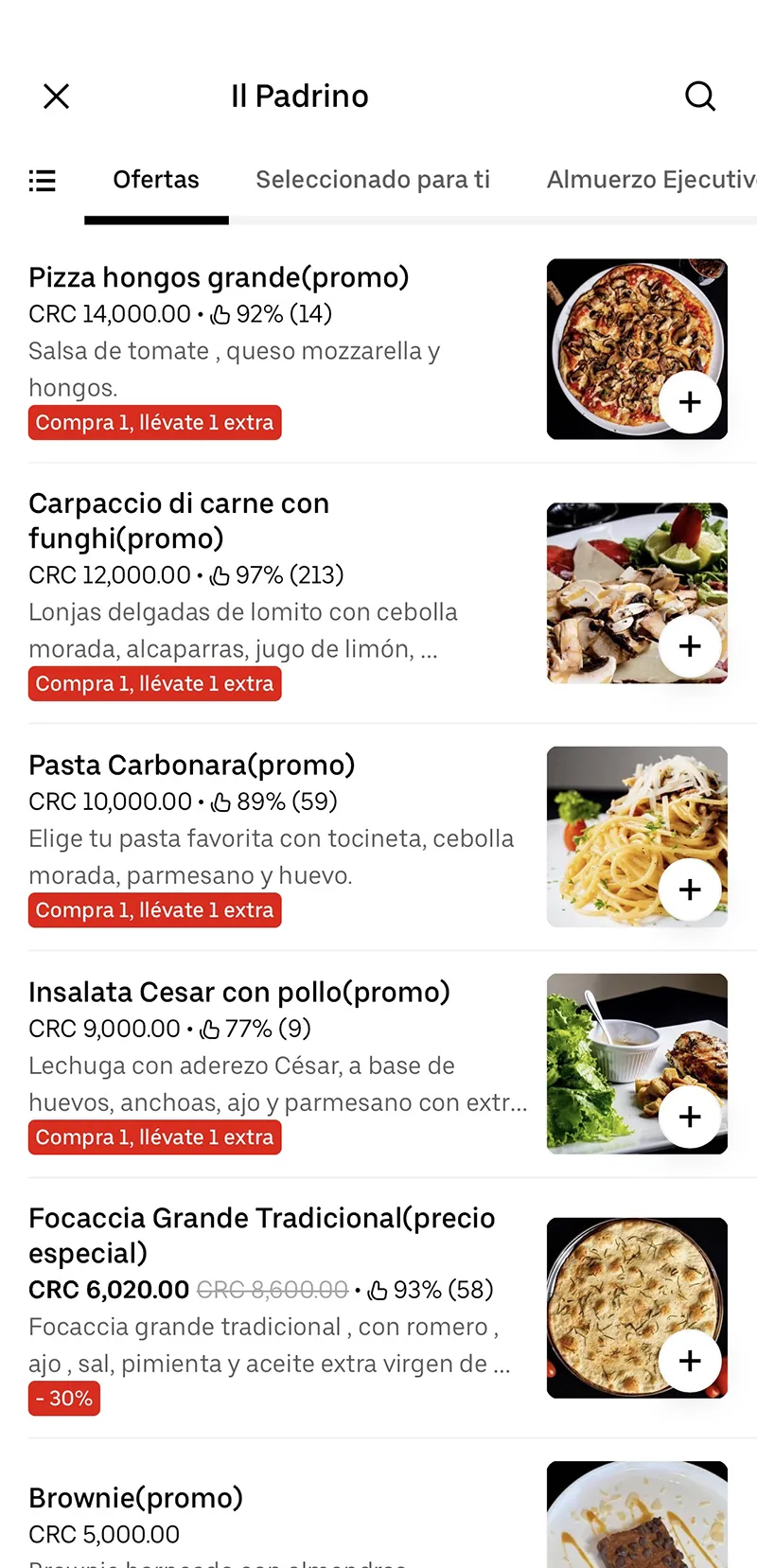Image resolution: width=757 pixels, height=1568 pixels.
Task: Add Carpaccio di carne con funghi using plus icon
Action: 690,646
